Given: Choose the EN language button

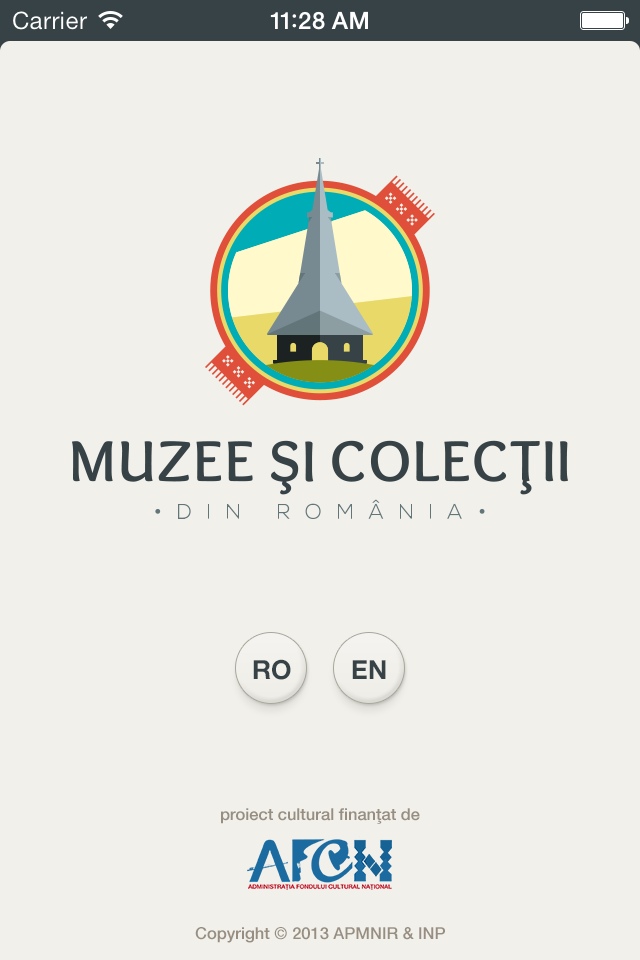Looking at the screenshot, I should click(x=369, y=668).
